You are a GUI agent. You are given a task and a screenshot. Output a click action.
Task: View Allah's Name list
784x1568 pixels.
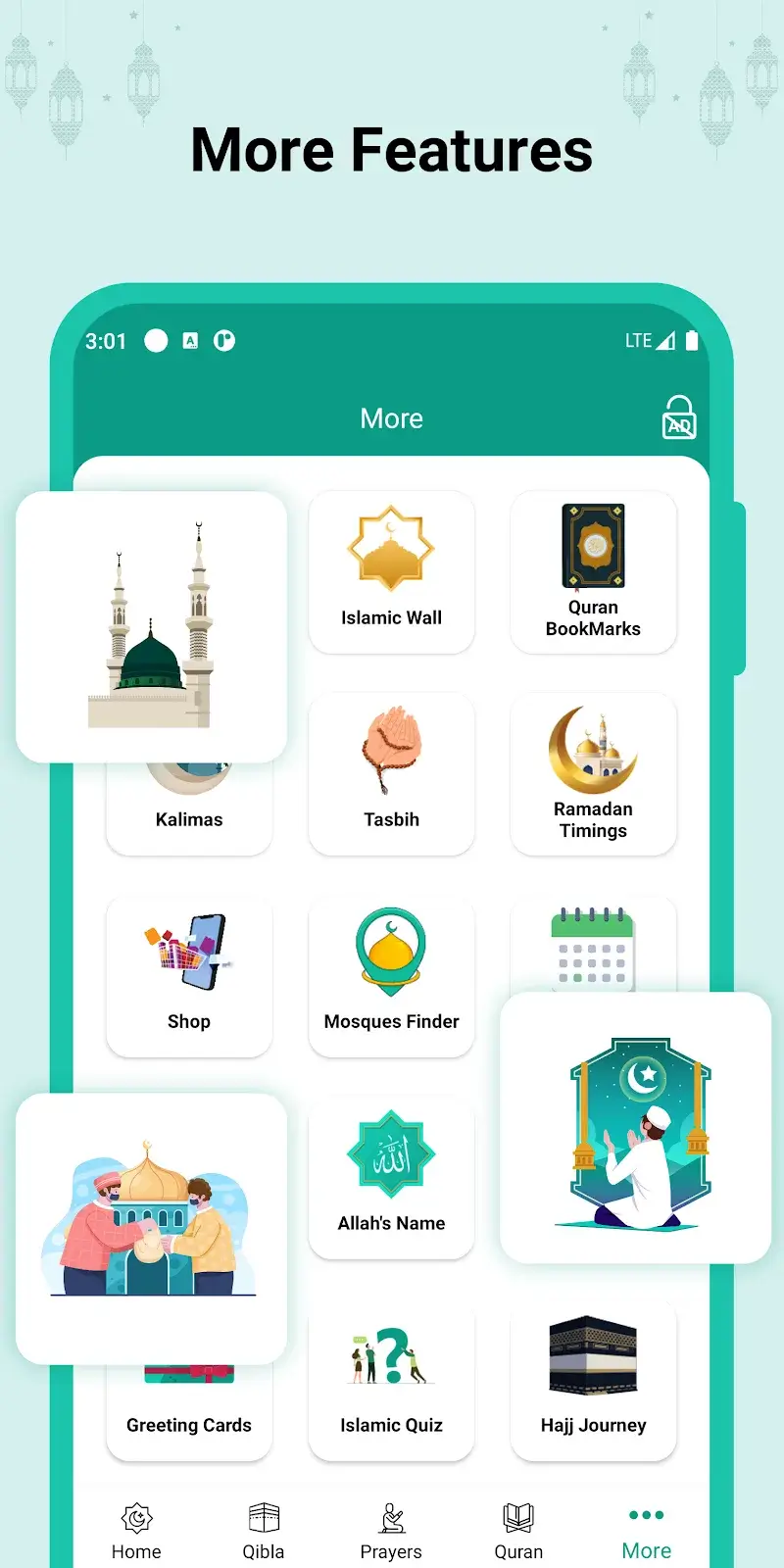click(391, 1176)
